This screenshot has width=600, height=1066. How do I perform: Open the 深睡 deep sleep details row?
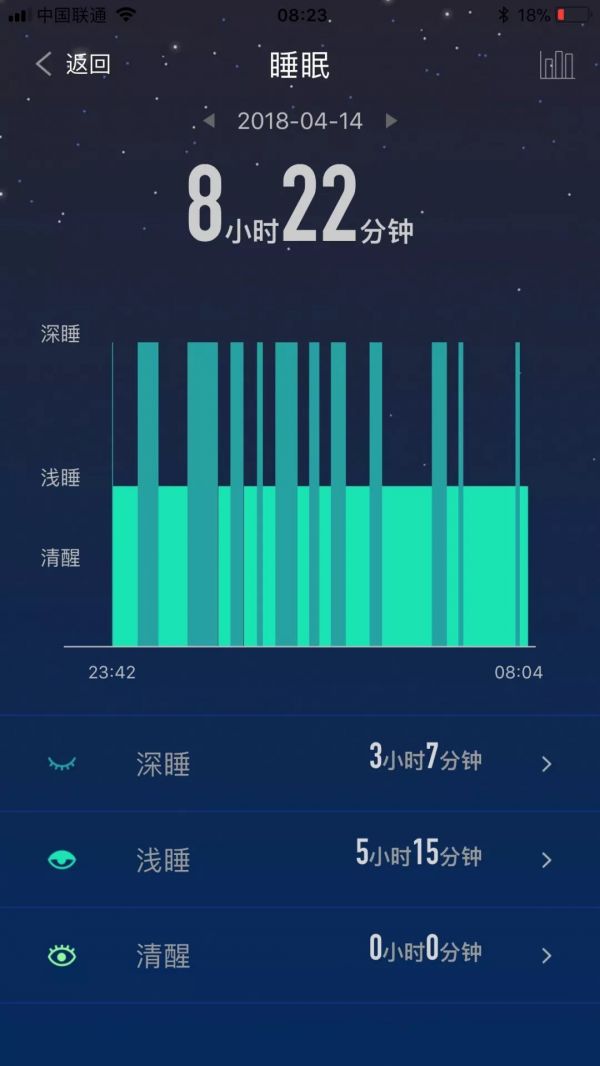coord(300,763)
